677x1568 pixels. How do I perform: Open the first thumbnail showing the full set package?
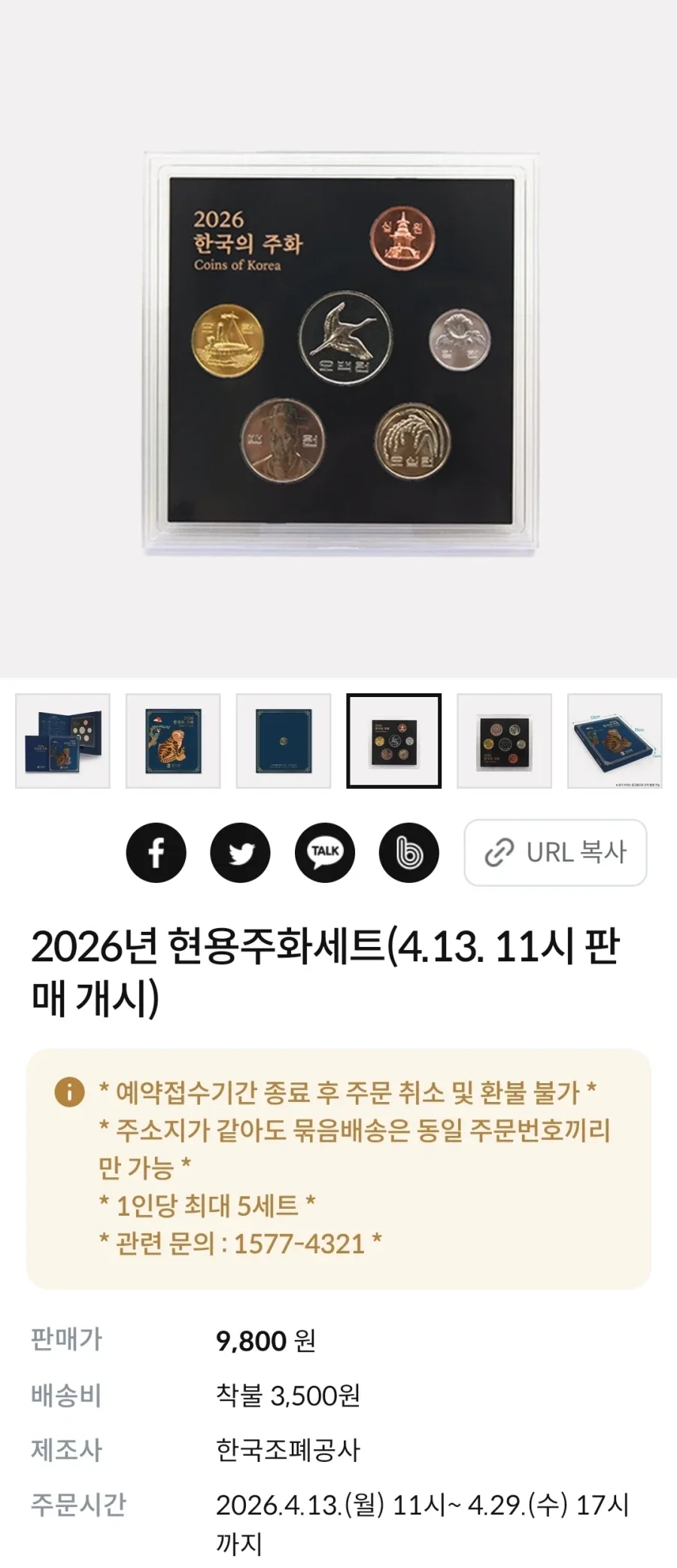62,741
